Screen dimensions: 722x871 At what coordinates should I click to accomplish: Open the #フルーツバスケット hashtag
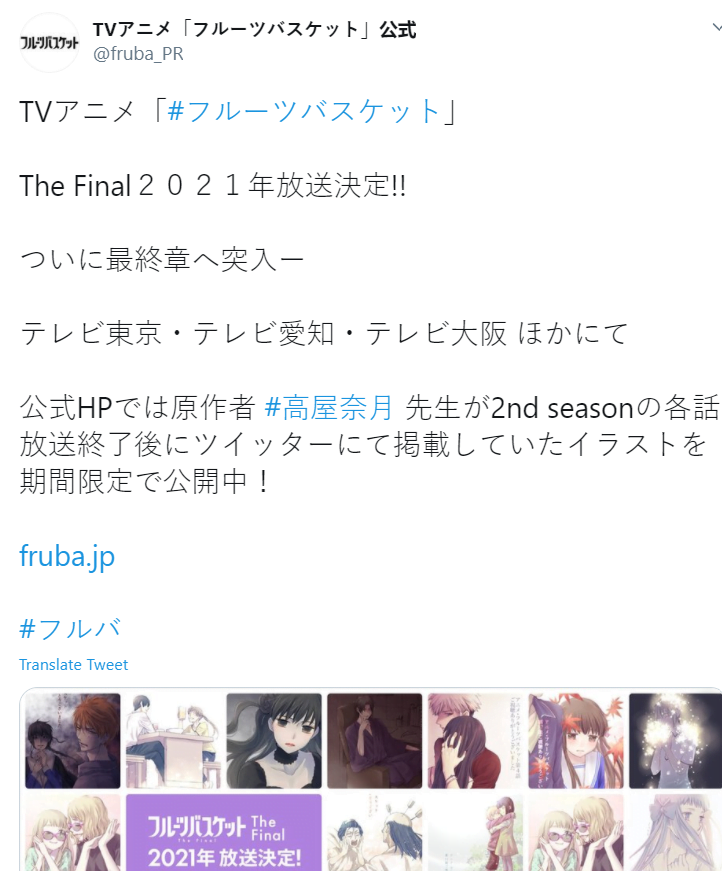(x=304, y=111)
